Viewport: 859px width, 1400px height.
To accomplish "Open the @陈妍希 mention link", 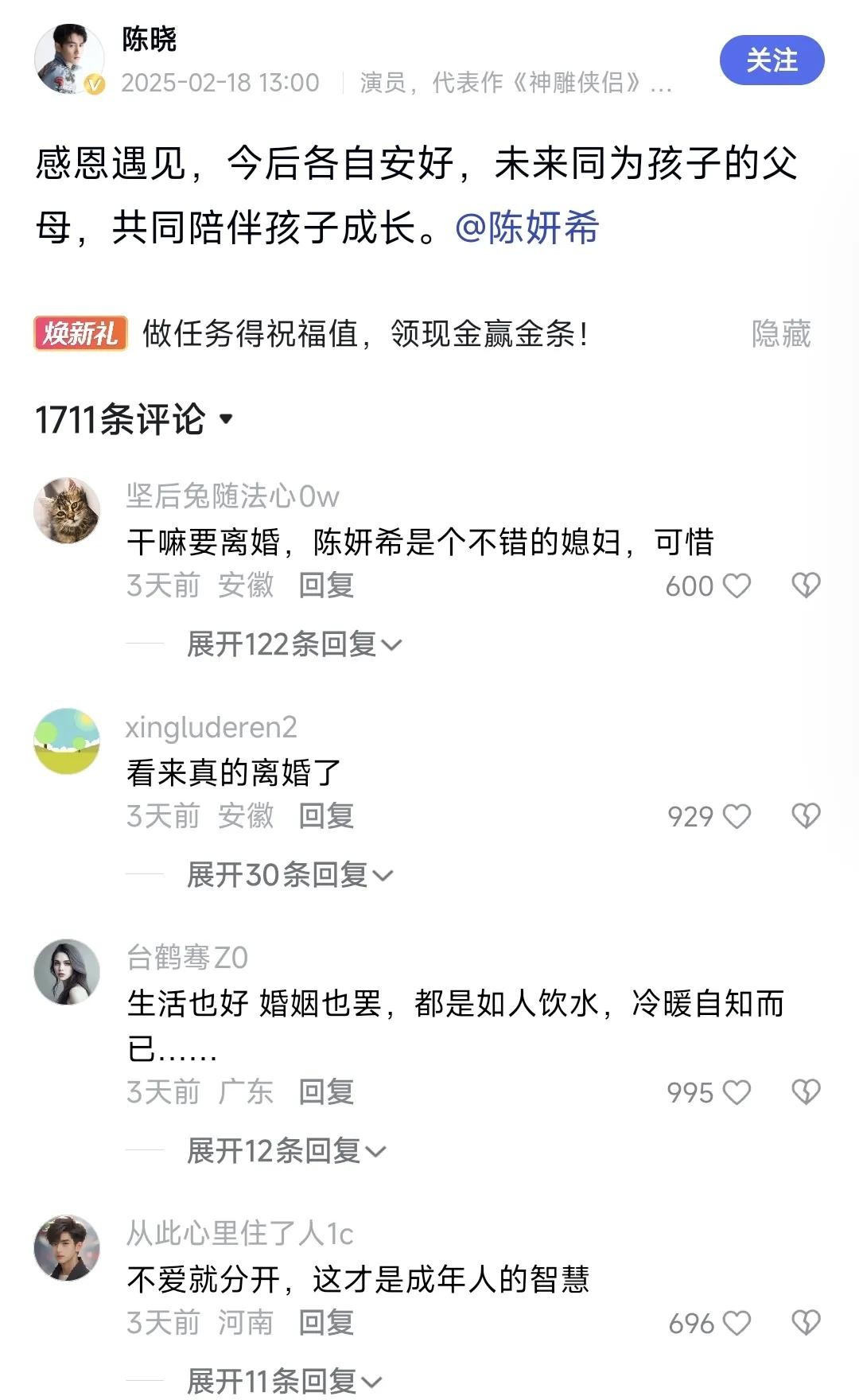I will [x=527, y=228].
